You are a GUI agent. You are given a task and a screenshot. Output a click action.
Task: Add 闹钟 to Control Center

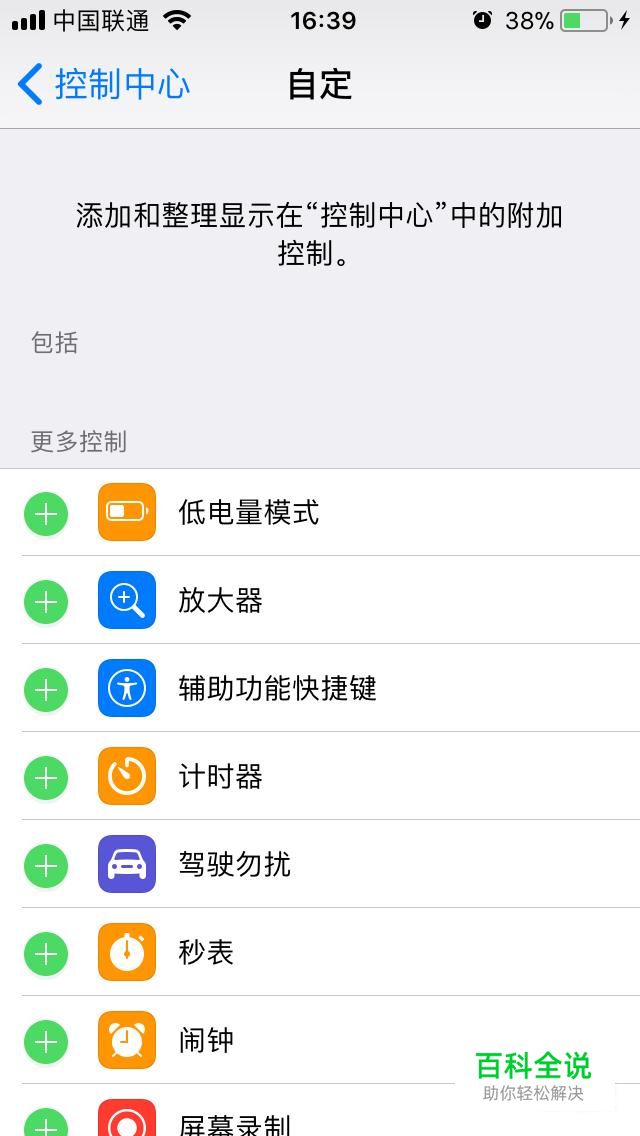coord(46,1041)
